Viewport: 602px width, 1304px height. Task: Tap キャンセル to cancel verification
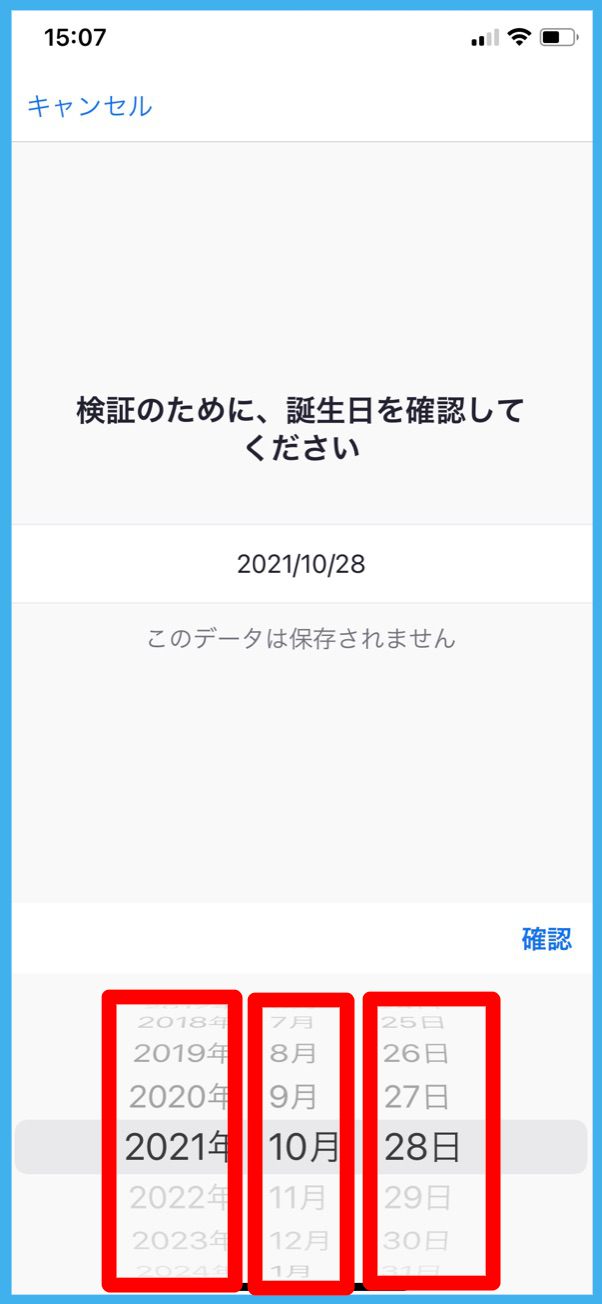tap(89, 106)
